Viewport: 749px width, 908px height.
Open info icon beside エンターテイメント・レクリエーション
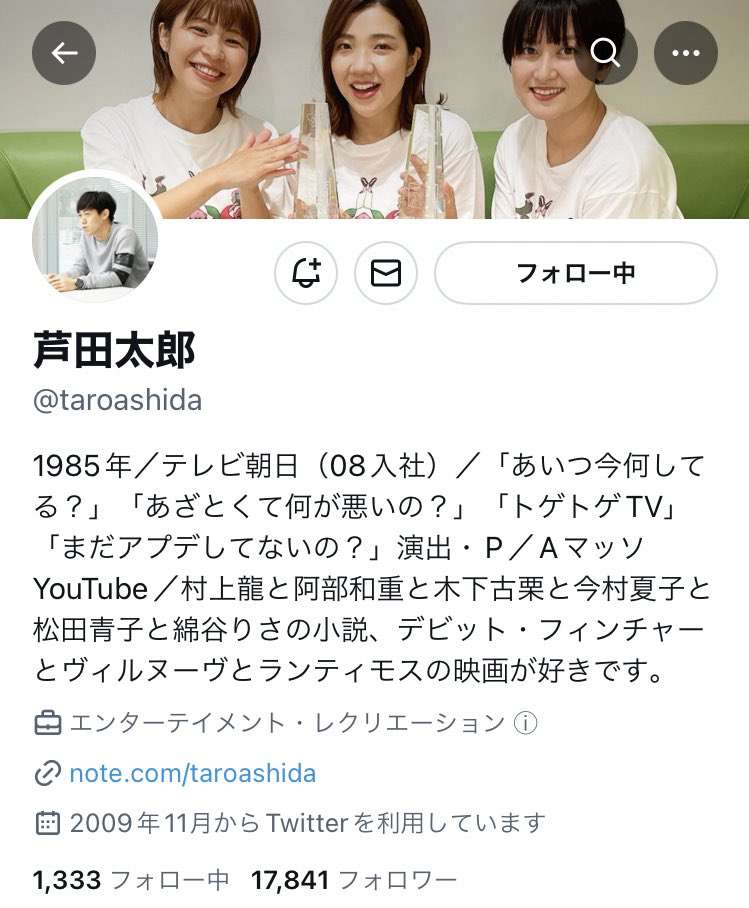pos(525,723)
